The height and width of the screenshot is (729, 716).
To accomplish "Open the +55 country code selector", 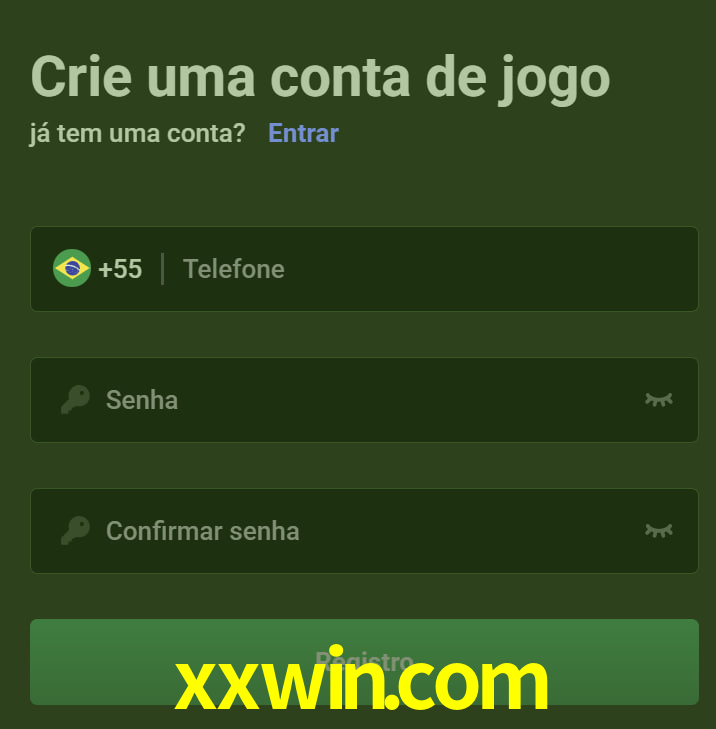I will [98, 269].
